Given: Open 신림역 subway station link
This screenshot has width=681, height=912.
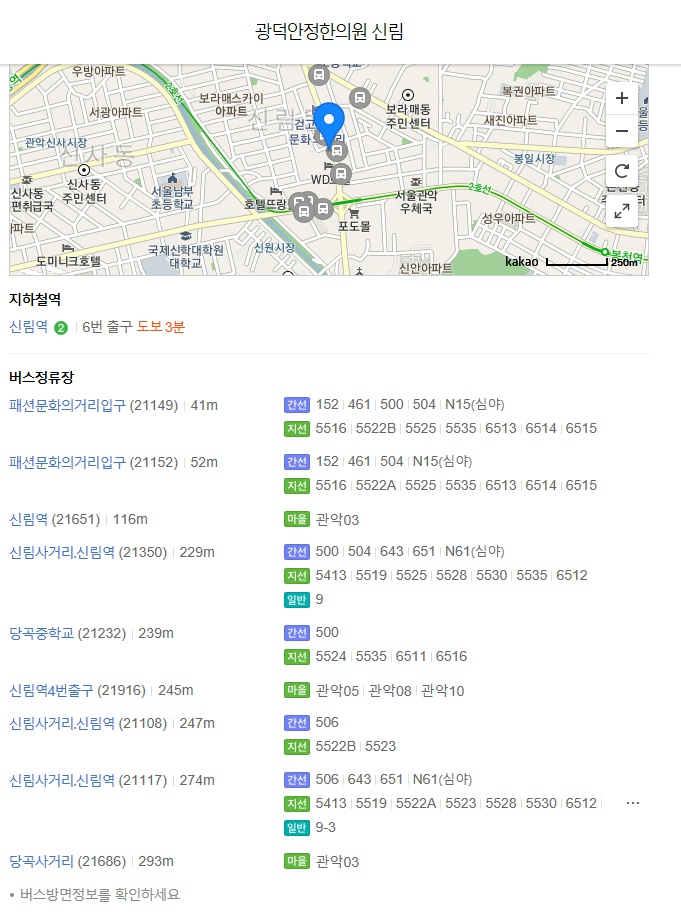Looking at the screenshot, I should coord(29,326).
